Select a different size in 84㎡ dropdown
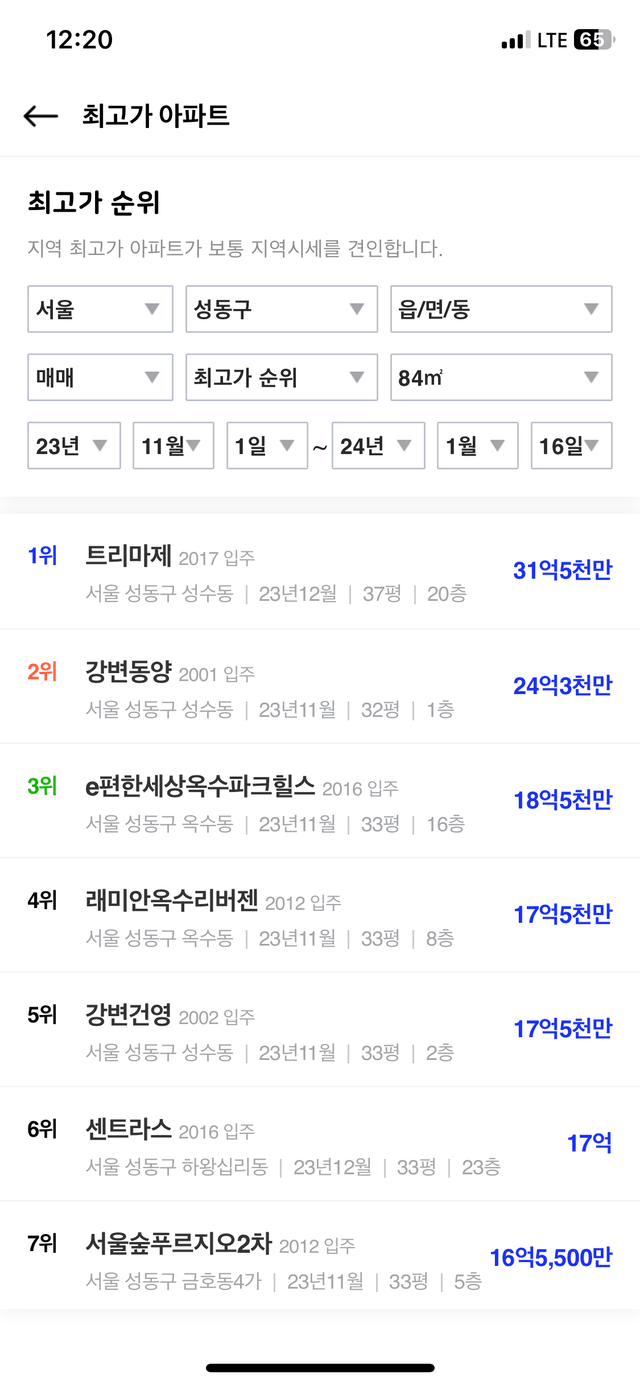Image resolution: width=640 pixels, height=1386 pixels. [501, 378]
